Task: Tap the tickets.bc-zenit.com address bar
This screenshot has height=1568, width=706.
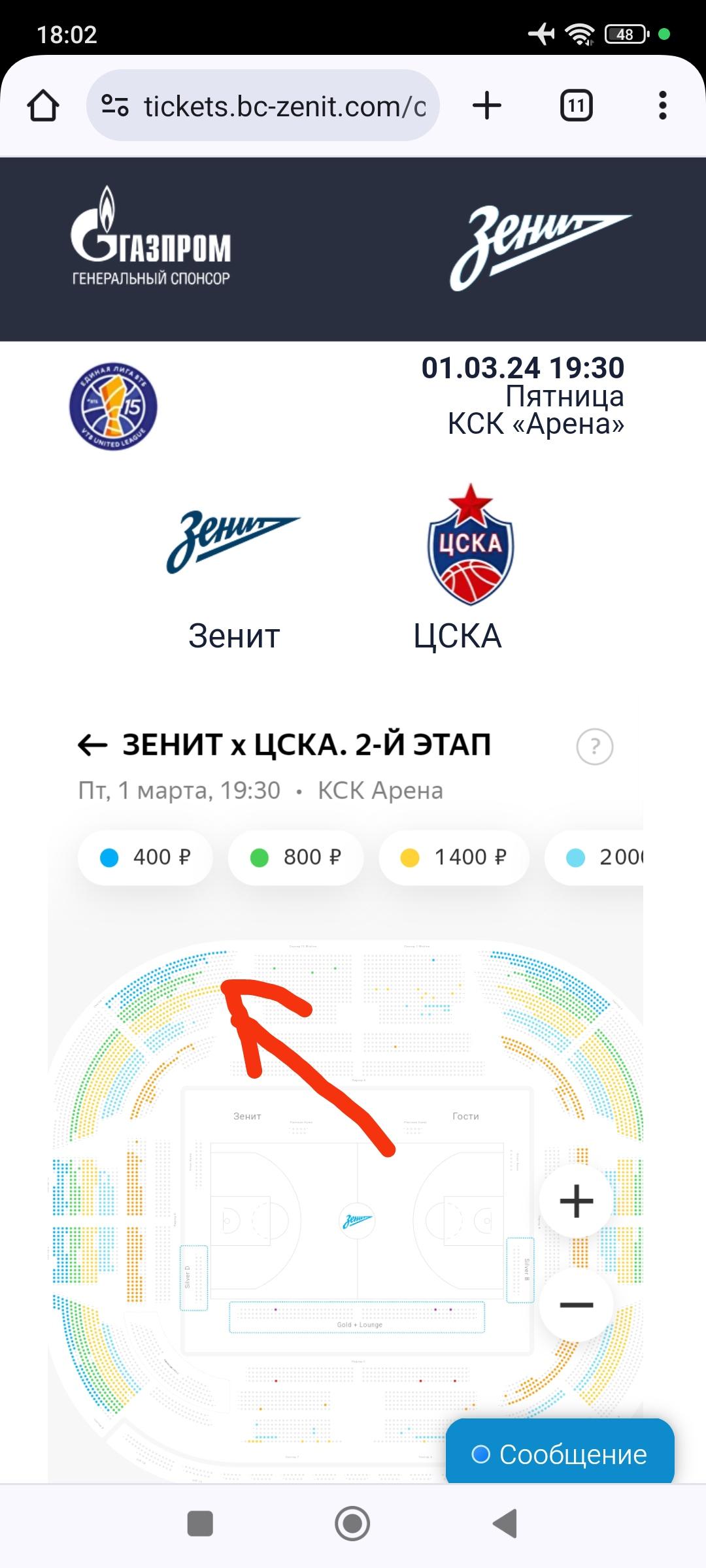Action: (x=263, y=106)
